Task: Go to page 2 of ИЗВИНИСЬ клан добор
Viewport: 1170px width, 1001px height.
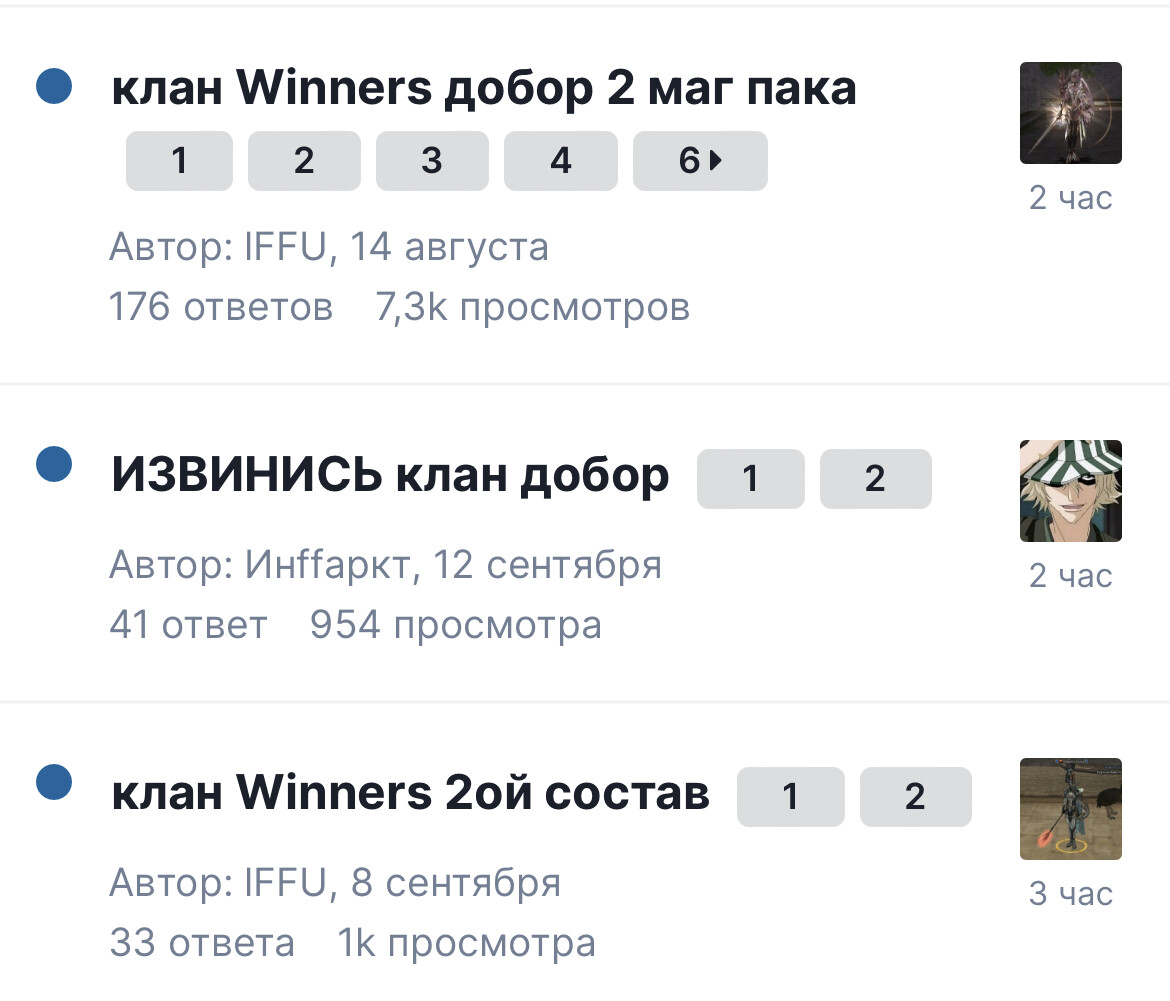Action: click(x=875, y=479)
